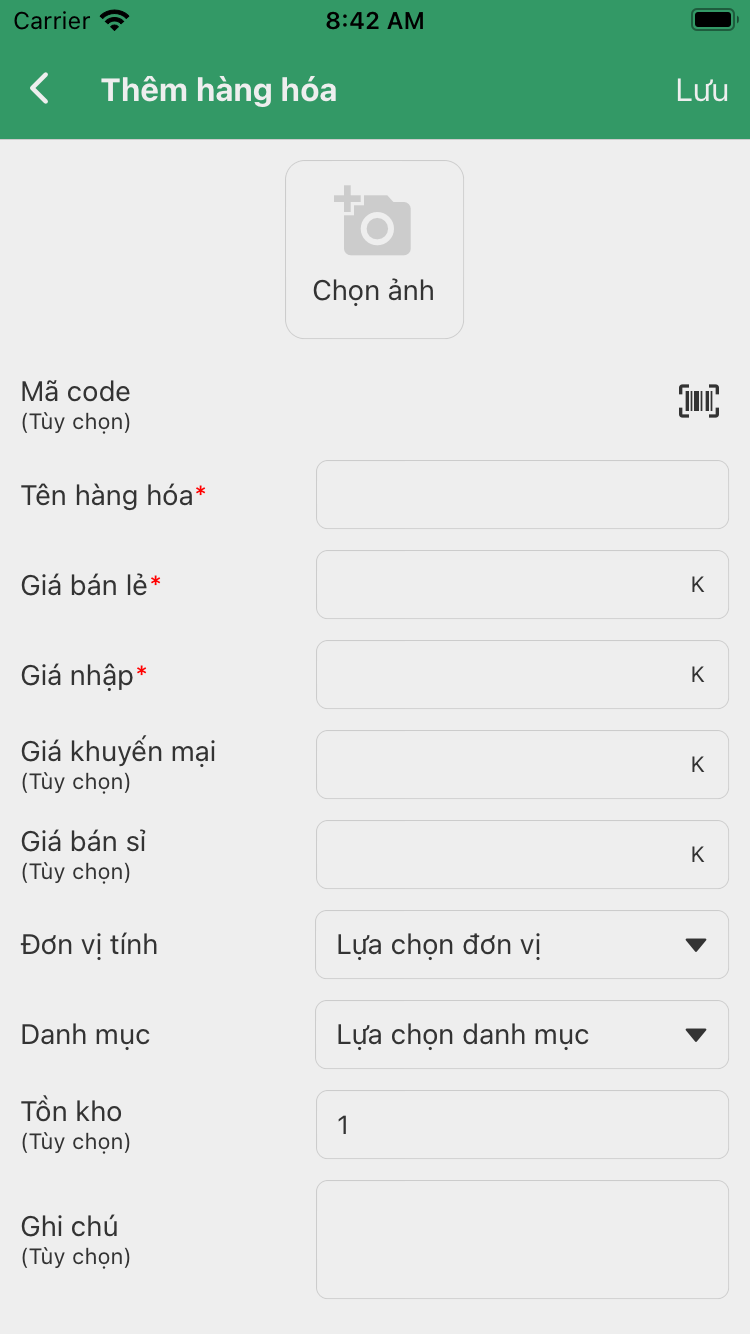Screen dimensions: 750x1334
Task: Expand the Lựa chọn đơn vị dropdown
Action: [x=522, y=944]
